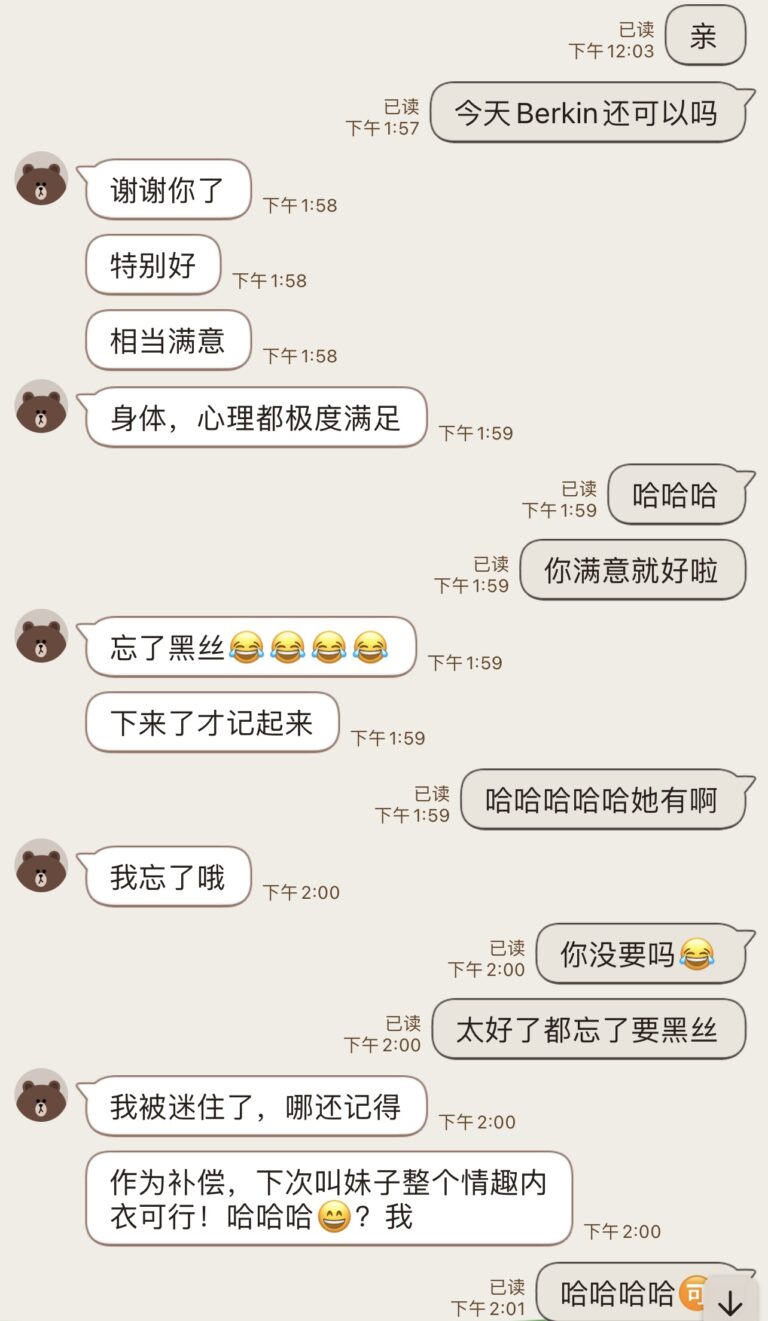Viewport: 768px width, 1321px height.
Task: View profile from avatar beside 我被迷住了，哪还记得
Action: pyautogui.click(x=41, y=1095)
